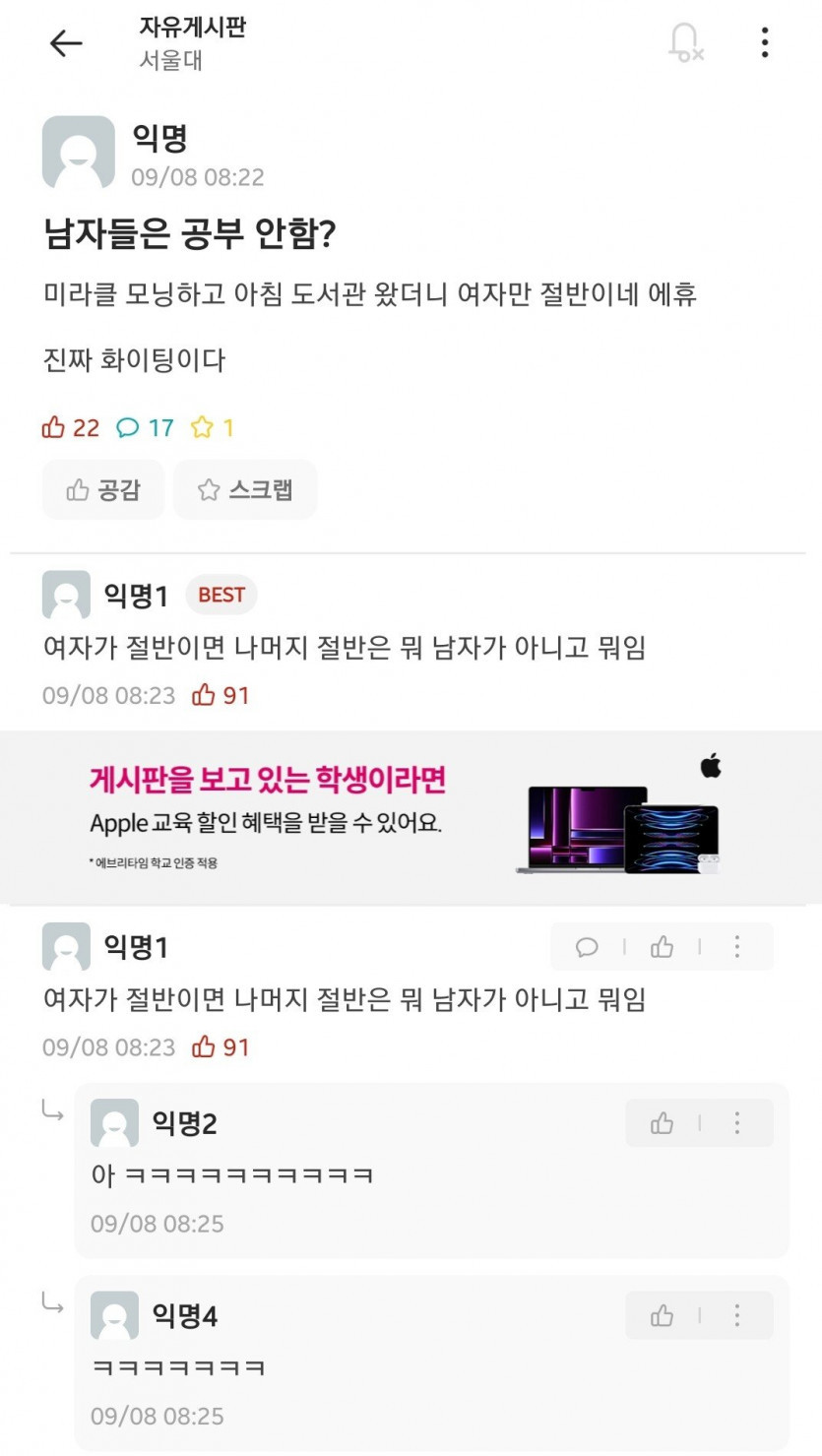Like 익명1's comment
Image resolution: width=822 pixels, height=1456 pixels.
(662, 947)
